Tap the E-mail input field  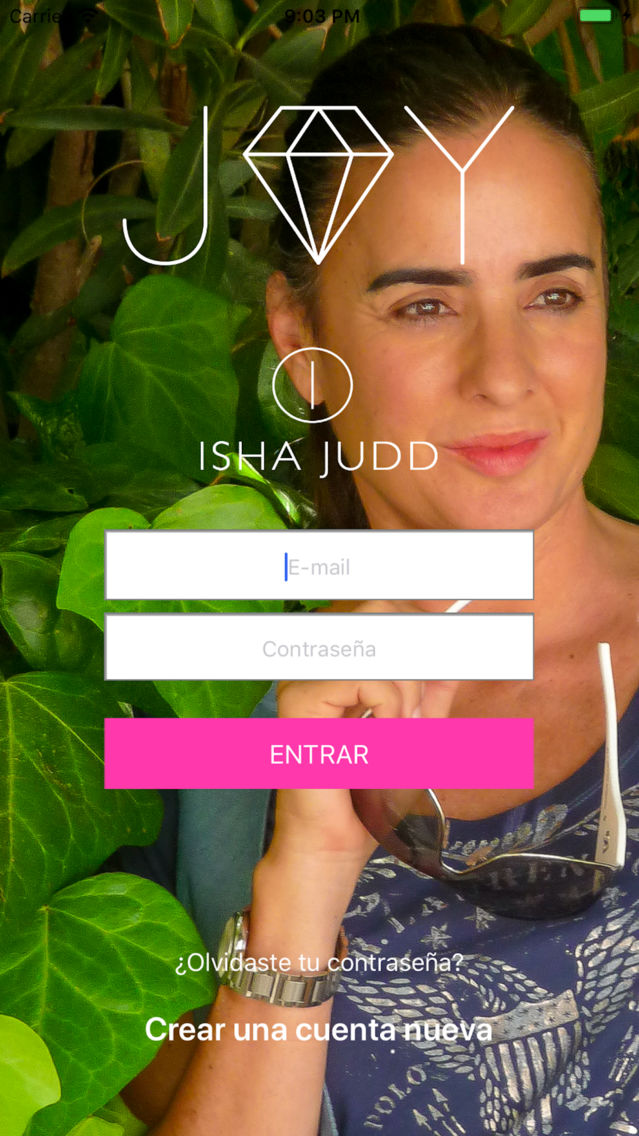(x=319, y=565)
